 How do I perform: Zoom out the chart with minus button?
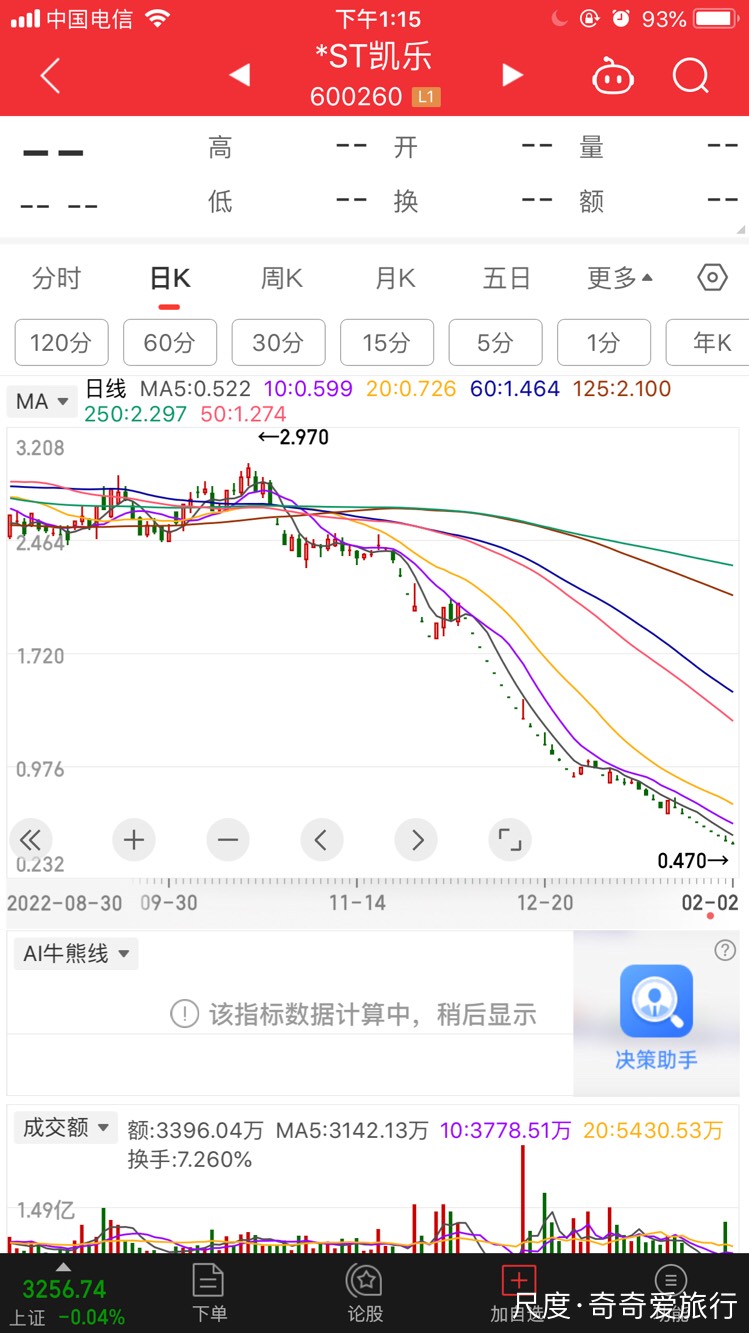[x=227, y=840]
